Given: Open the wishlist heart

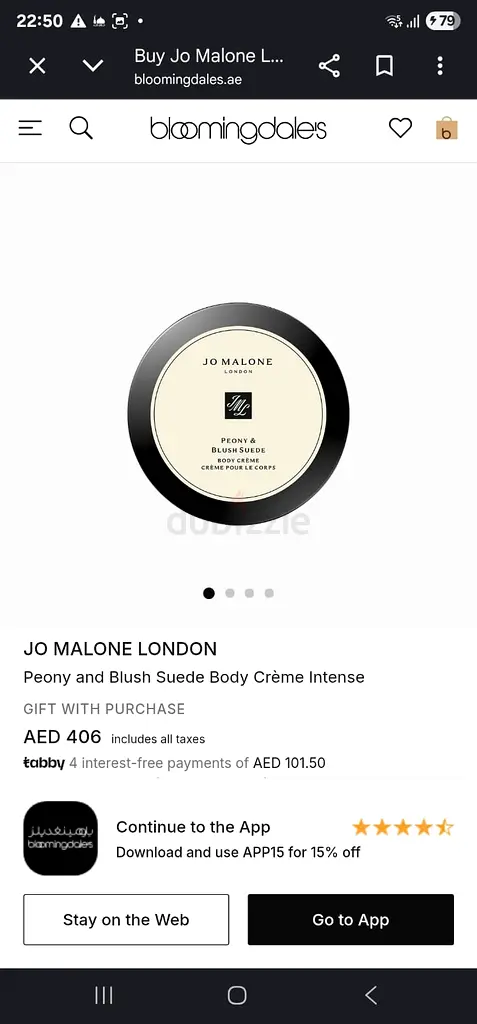Looking at the screenshot, I should pos(400,128).
